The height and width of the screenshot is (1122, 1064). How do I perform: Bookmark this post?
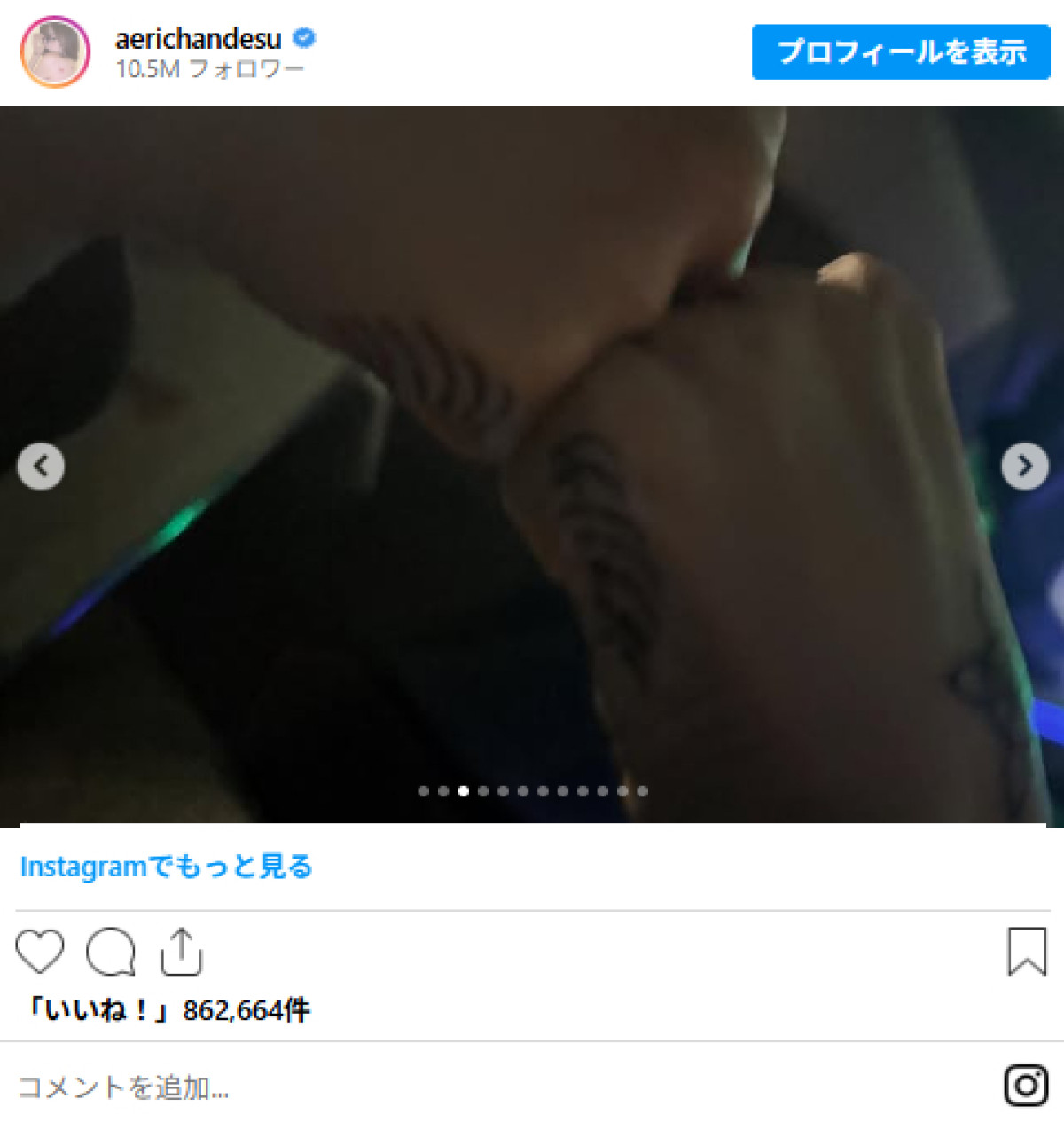[x=1026, y=952]
